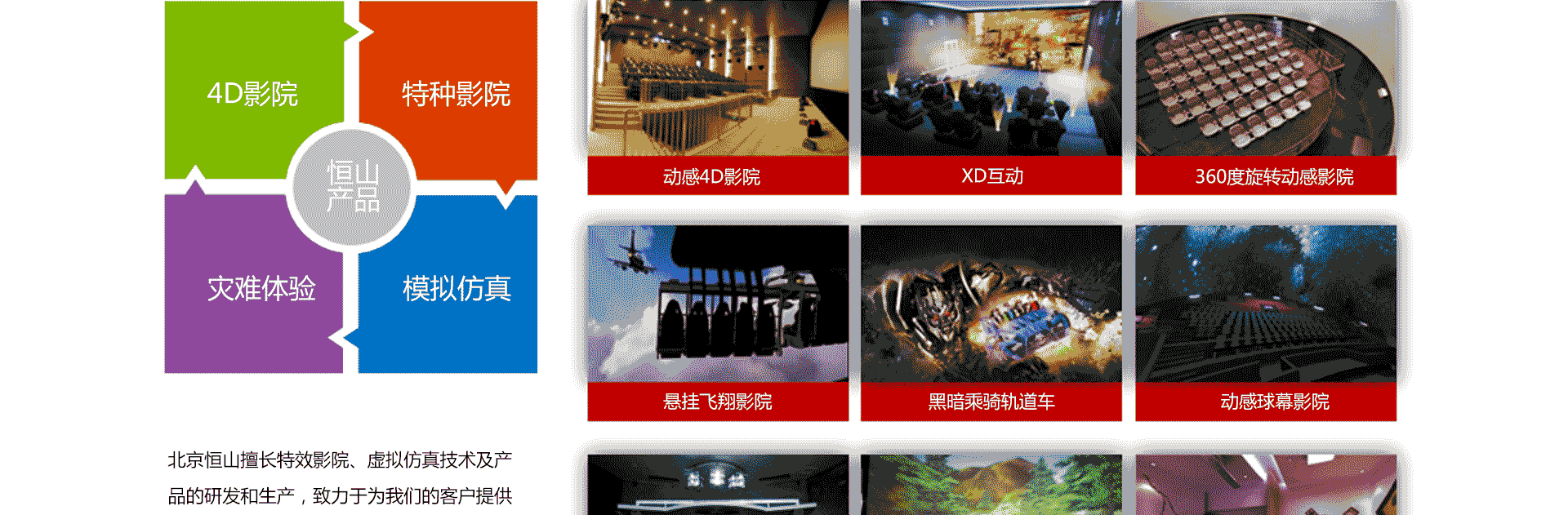
Task: Open the 灾难体验 category tile
Action: point(261,287)
